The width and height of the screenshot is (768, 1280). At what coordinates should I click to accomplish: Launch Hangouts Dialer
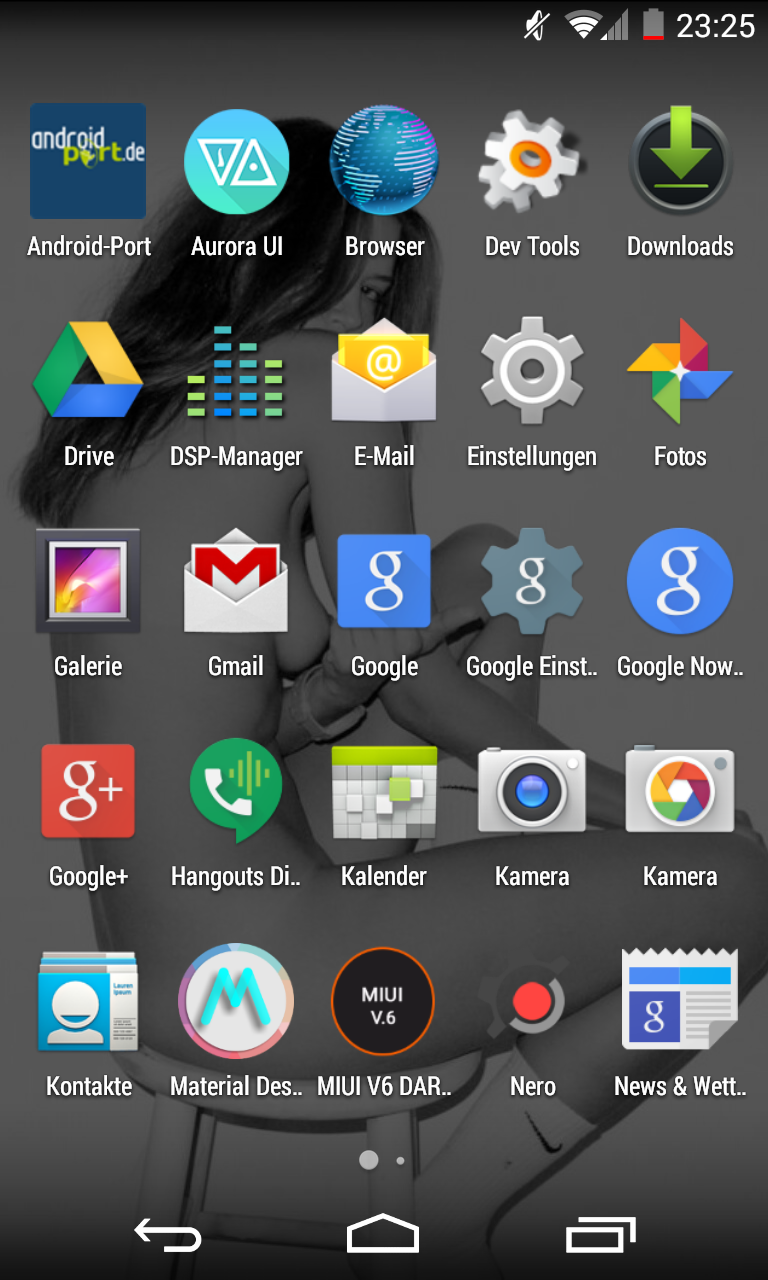point(237,792)
